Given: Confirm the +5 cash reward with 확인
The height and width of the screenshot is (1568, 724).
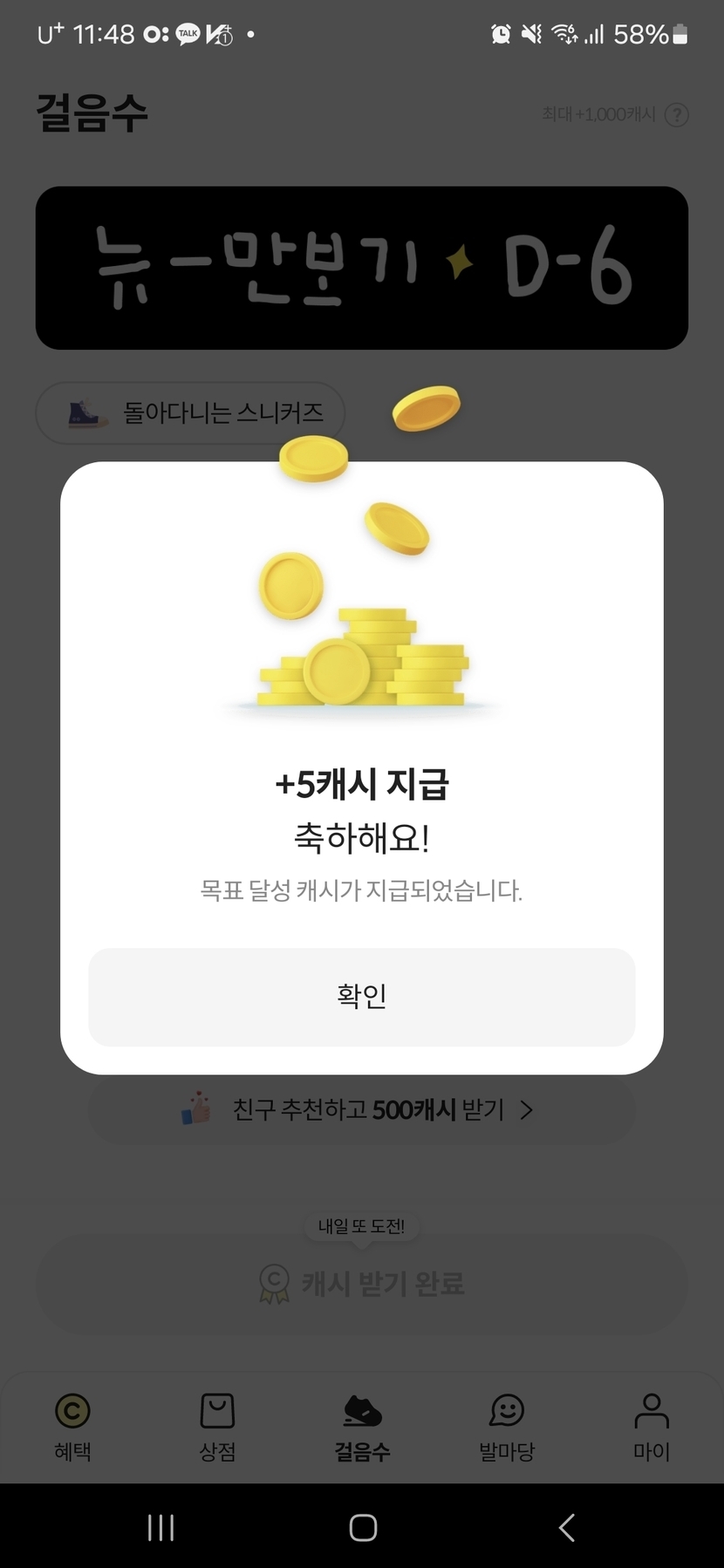Looking at the screenshot, I should point(361,996).
